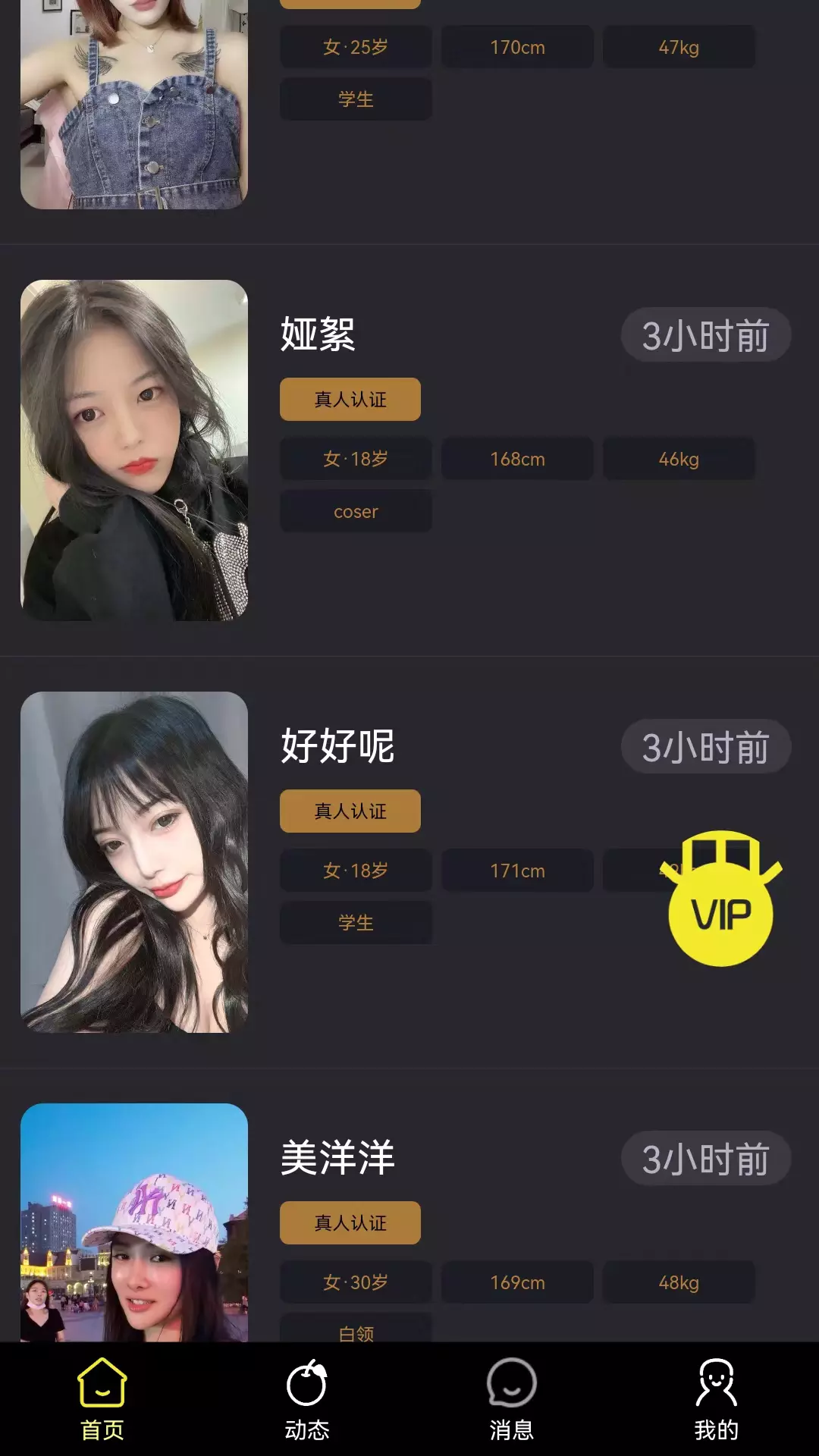Open 好好呢's profile card

[x=409, y=862]
